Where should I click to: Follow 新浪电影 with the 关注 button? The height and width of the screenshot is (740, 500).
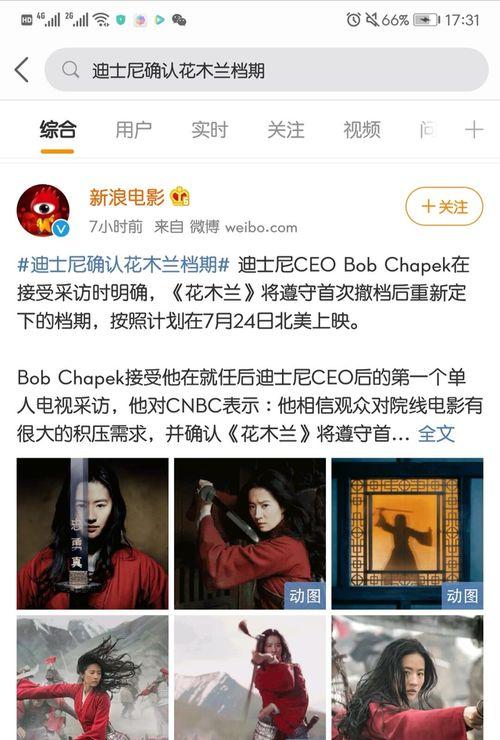click(444, 207)
